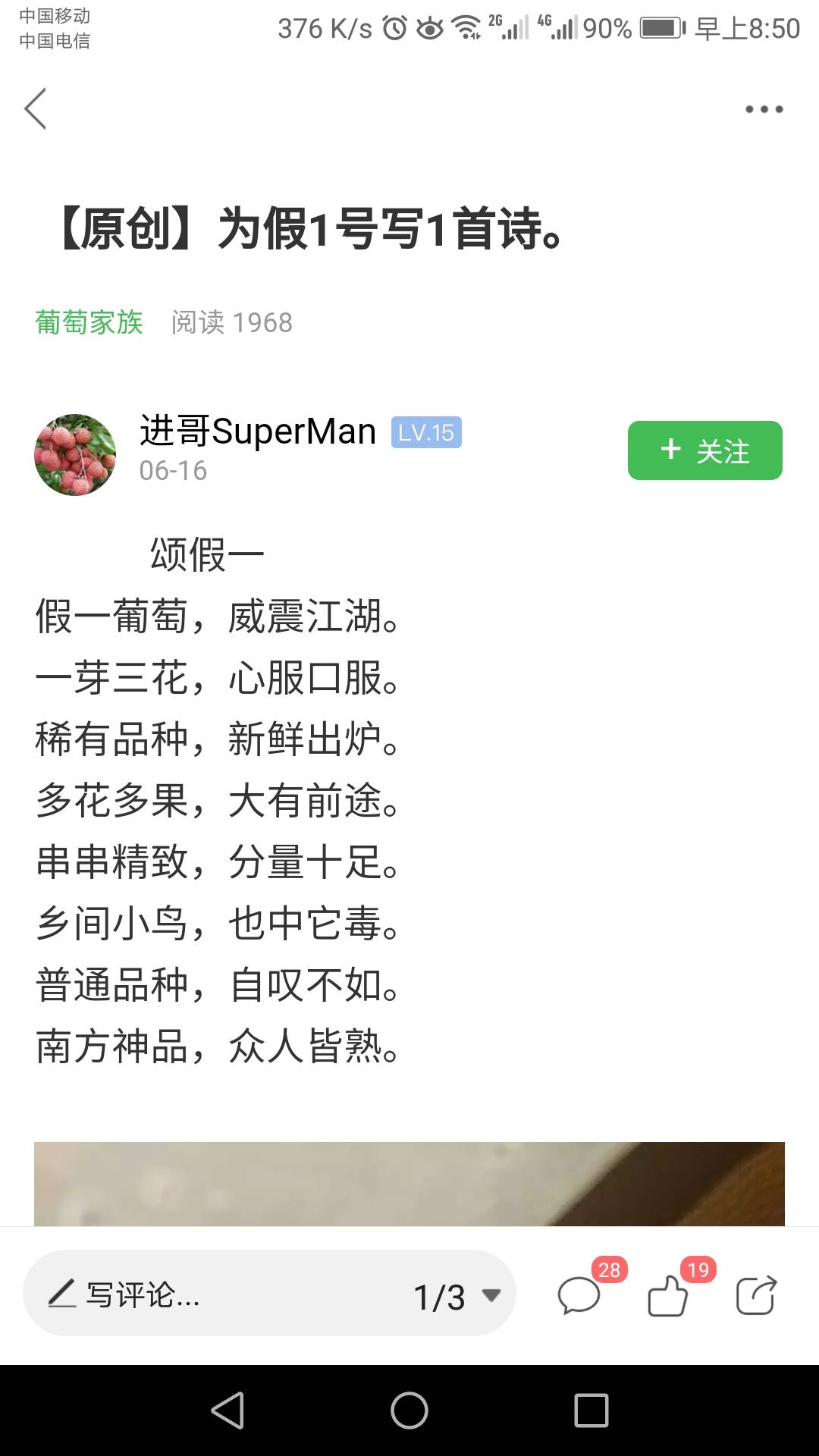Tap the system home button
This screenshot has height=1456, width=819.
click(409, 1410)
